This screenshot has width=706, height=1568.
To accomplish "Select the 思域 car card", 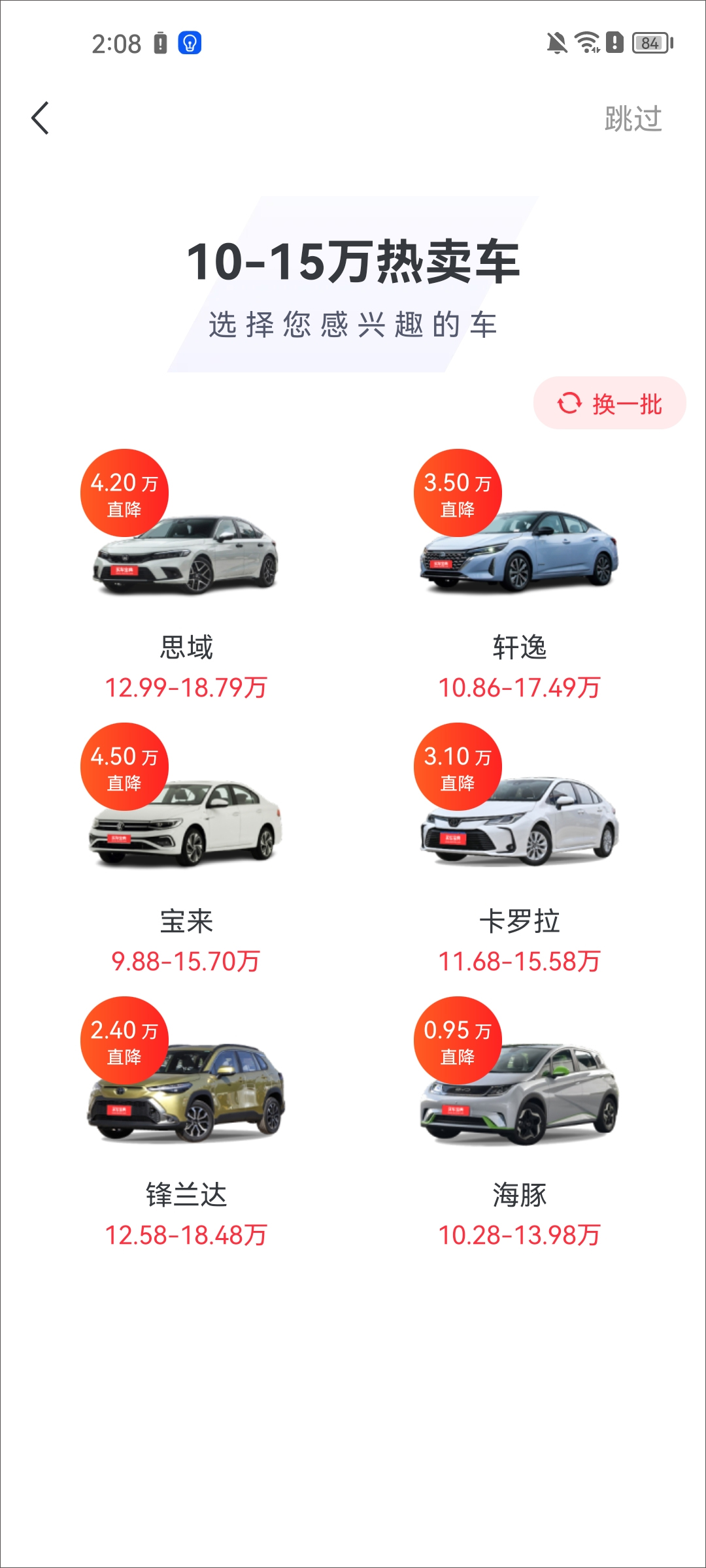I will [186, 575].
